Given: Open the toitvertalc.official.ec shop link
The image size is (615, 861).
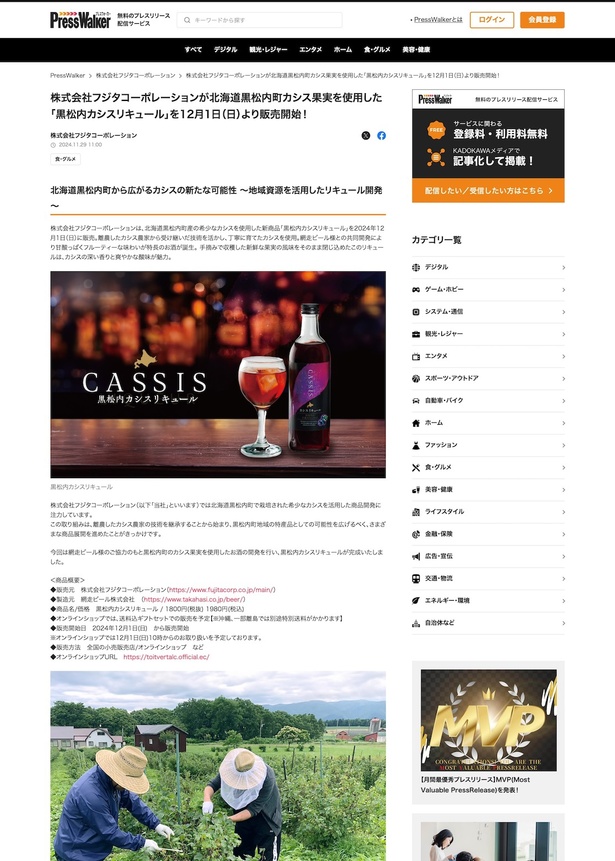Looking at the screenshot, I should click(166, 657).
